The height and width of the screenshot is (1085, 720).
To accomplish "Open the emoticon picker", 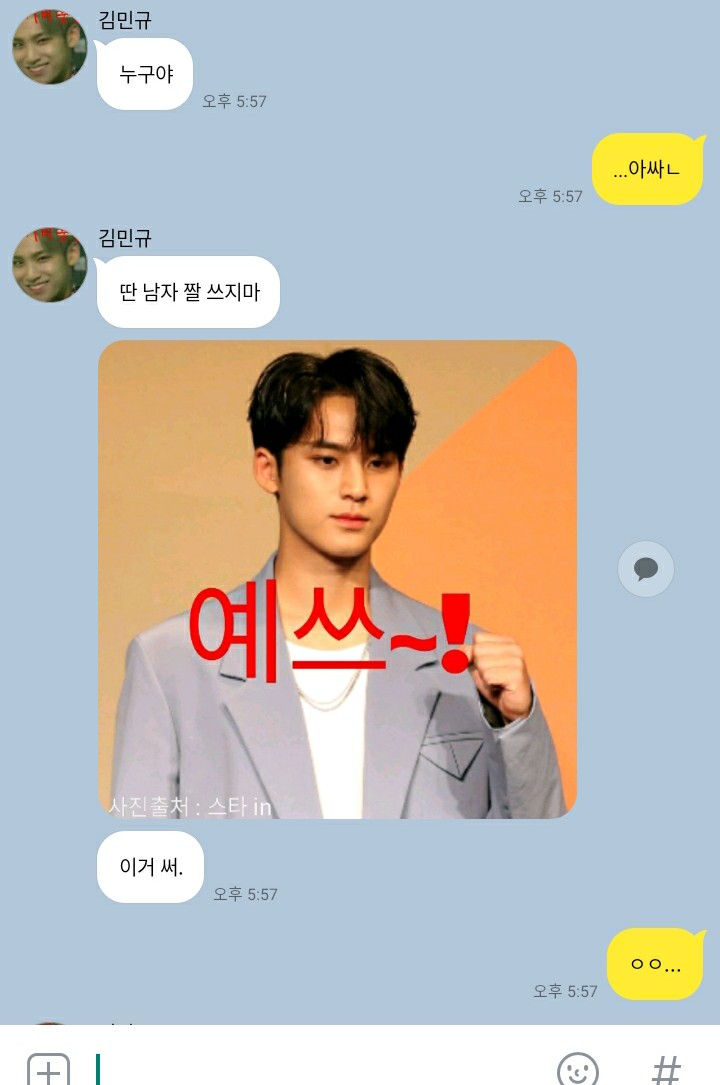I will click(578, 1068).
